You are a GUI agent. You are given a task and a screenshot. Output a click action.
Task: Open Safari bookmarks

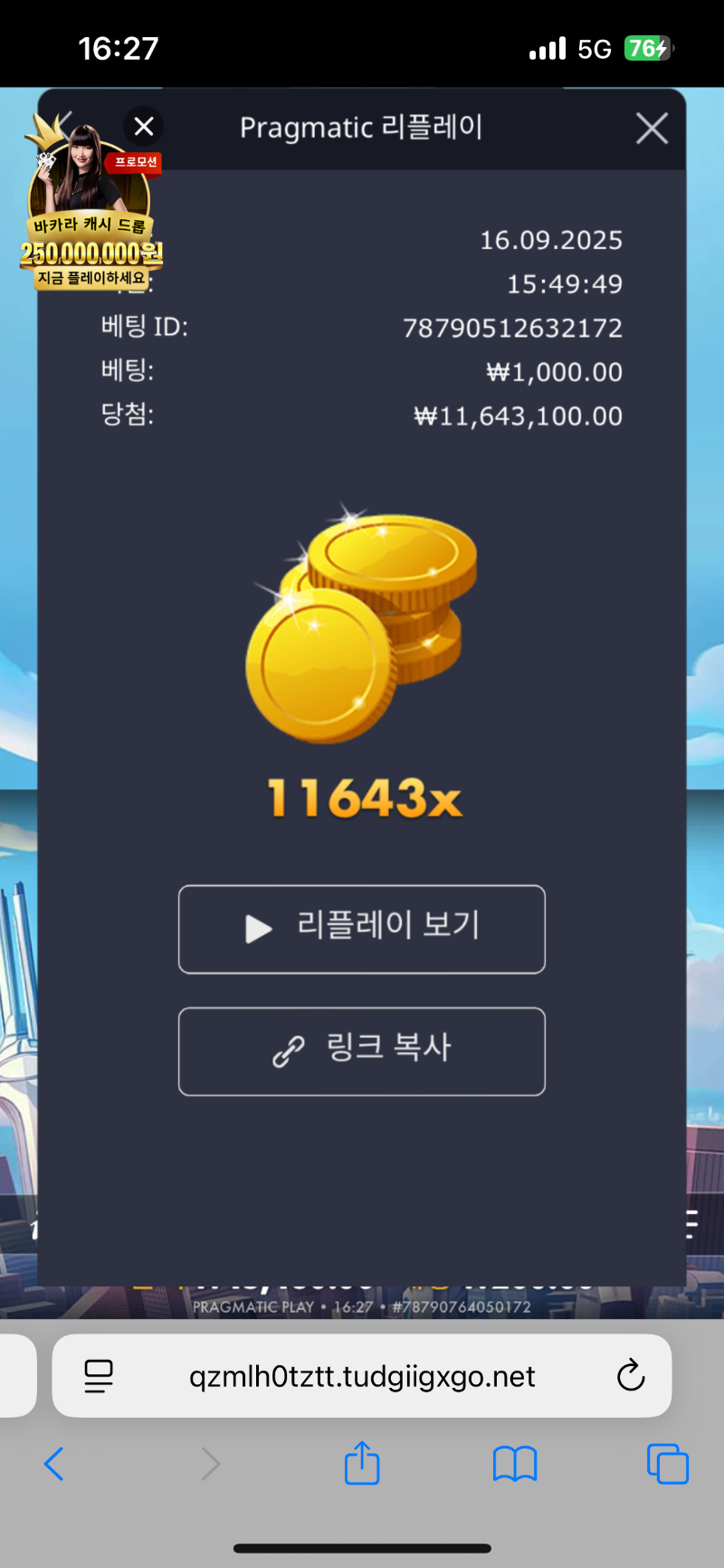[515, 1464]
